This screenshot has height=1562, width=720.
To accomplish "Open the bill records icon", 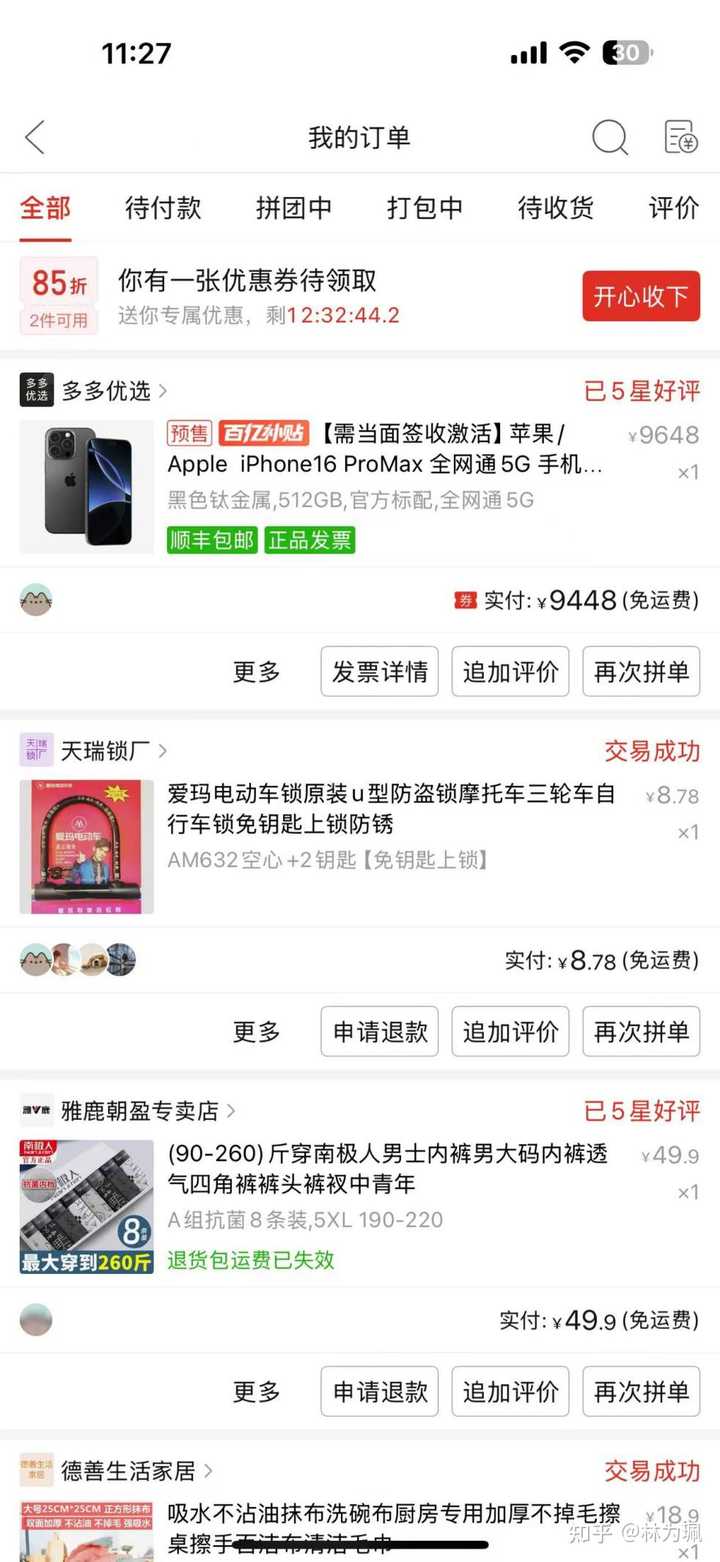I will pyautogui.click(x=681, y=137).
